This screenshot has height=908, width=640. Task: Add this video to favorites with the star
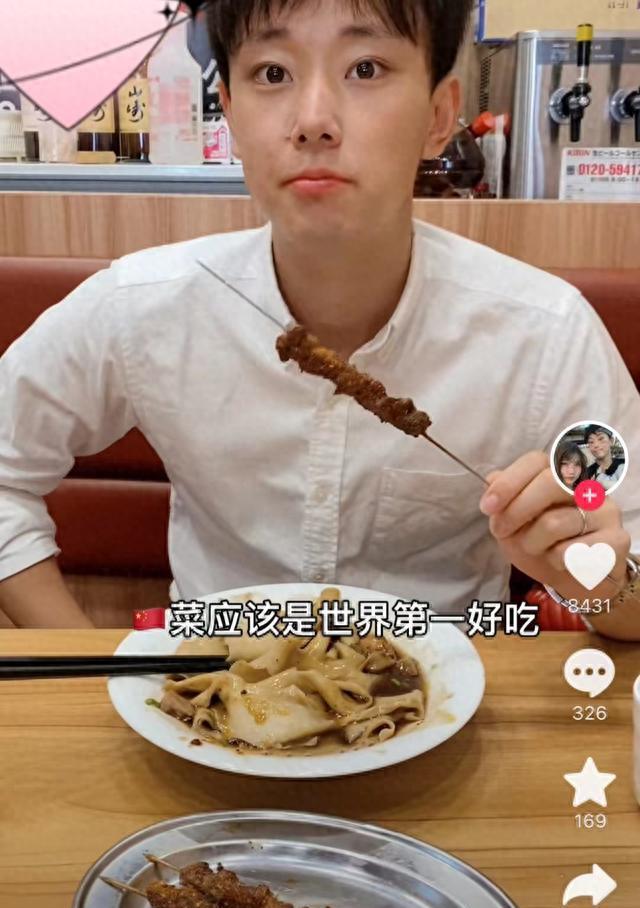pyautogui.click(x=590, y=782)
